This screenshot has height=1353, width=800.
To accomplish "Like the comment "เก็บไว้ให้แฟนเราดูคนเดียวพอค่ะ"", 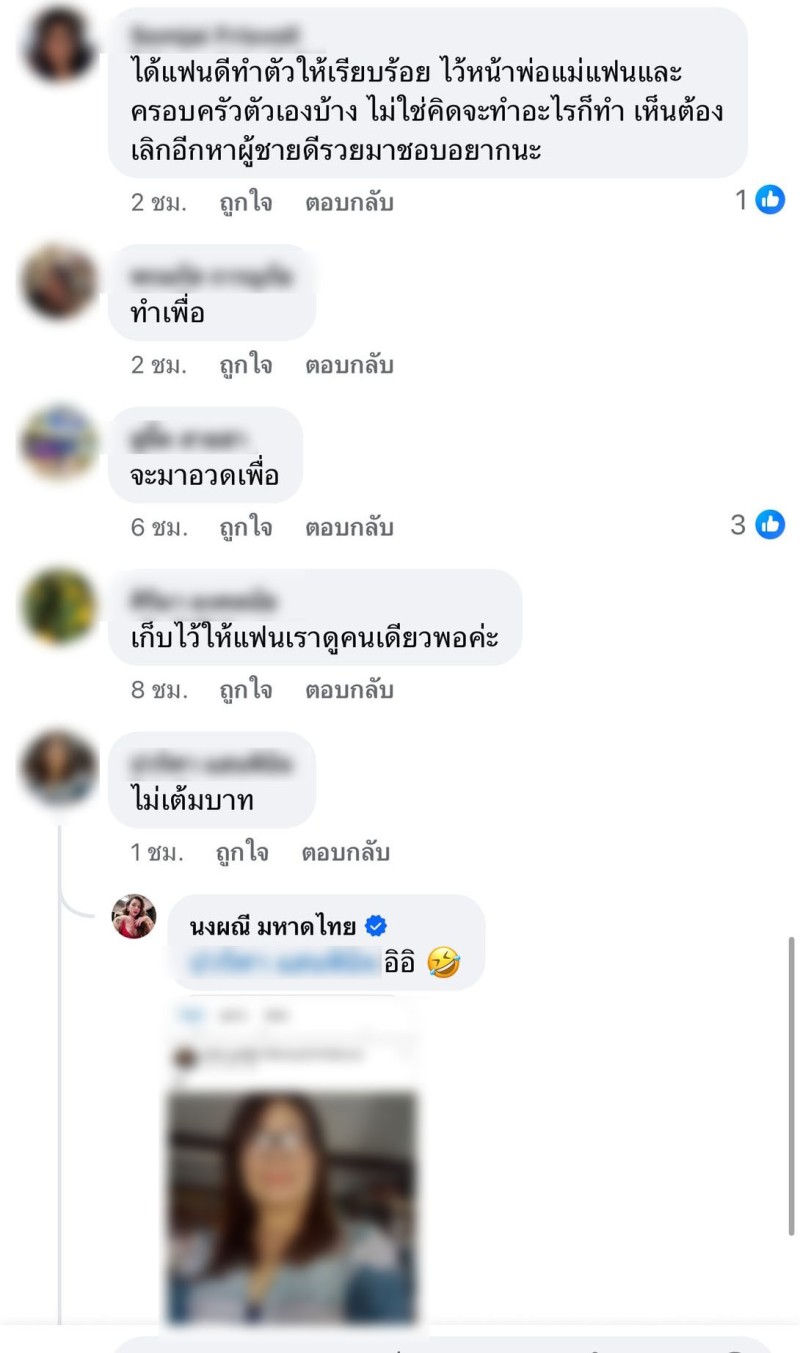I will coord(245,690).
